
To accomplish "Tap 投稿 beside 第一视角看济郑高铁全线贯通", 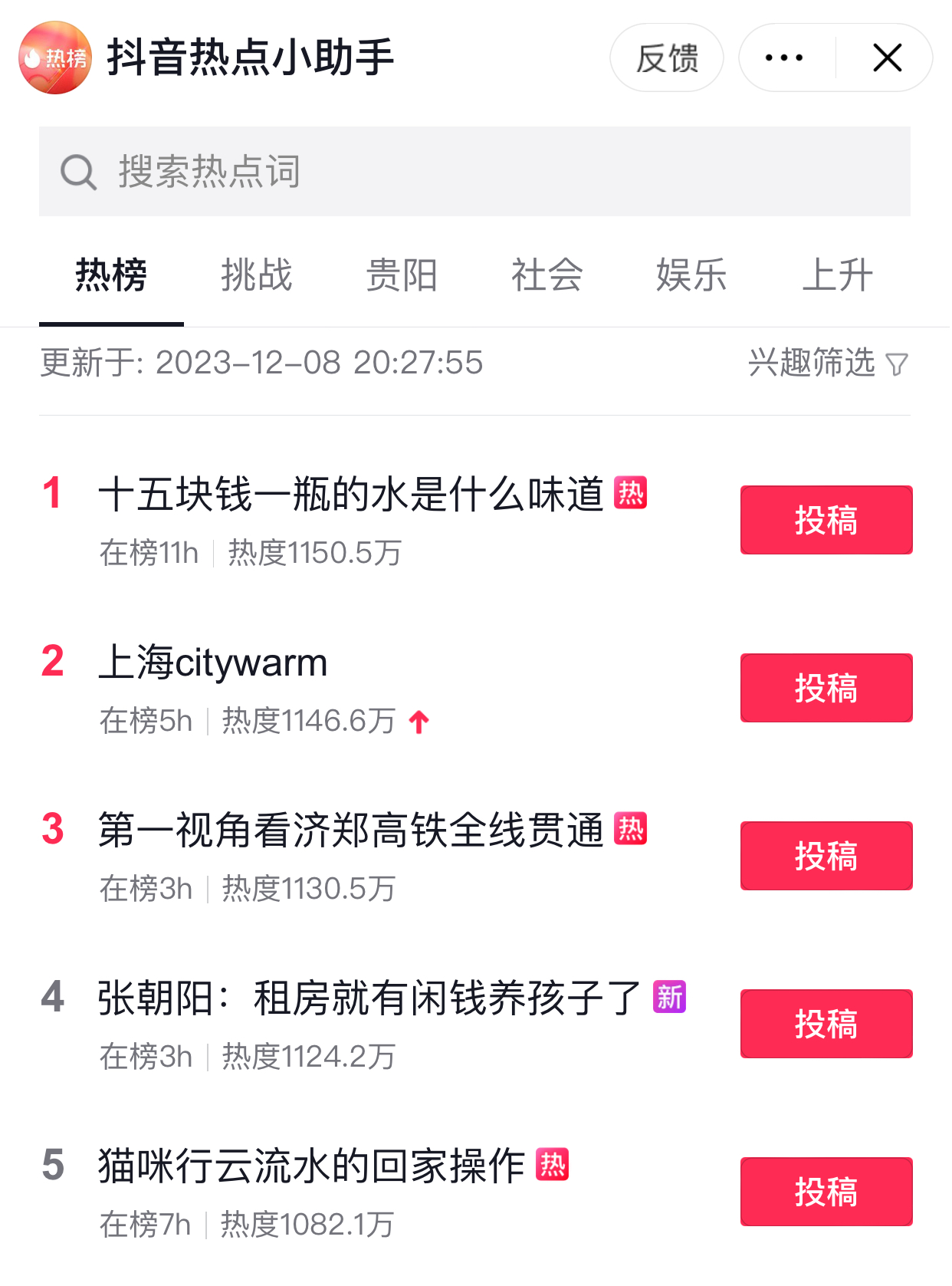I will (826, 856).
